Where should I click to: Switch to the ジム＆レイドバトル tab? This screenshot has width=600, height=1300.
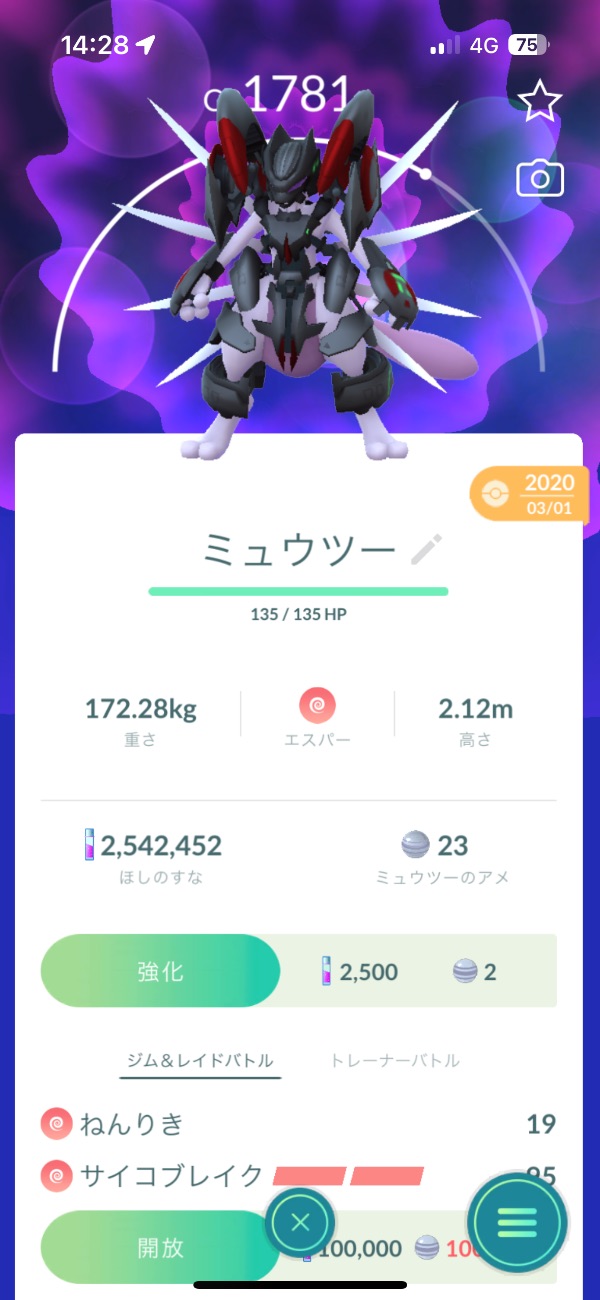click(x=200, y=1061)
